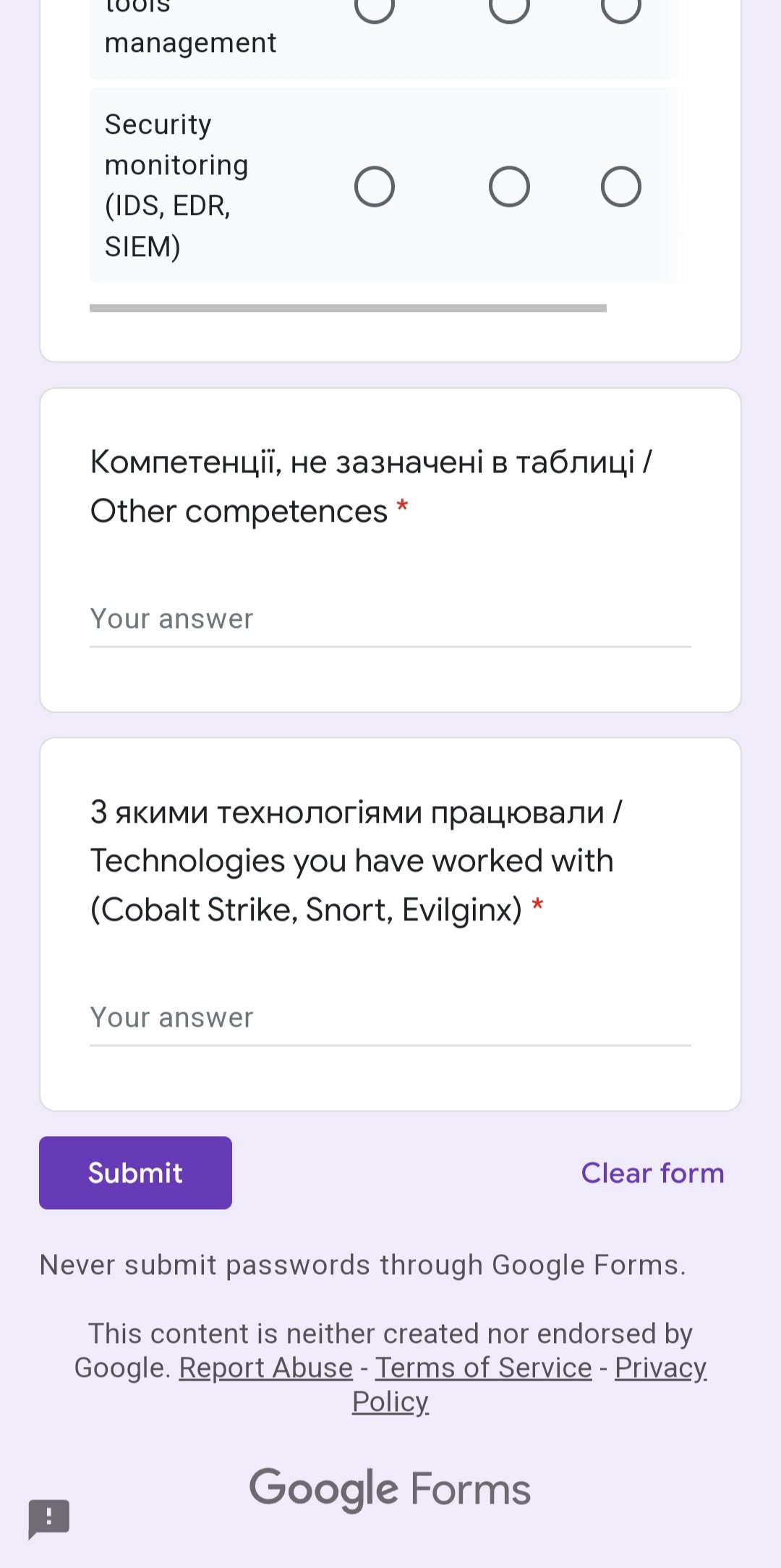781x1568 pixels.
Task: Open the Terms of Service link
Action: (483, 1368)
